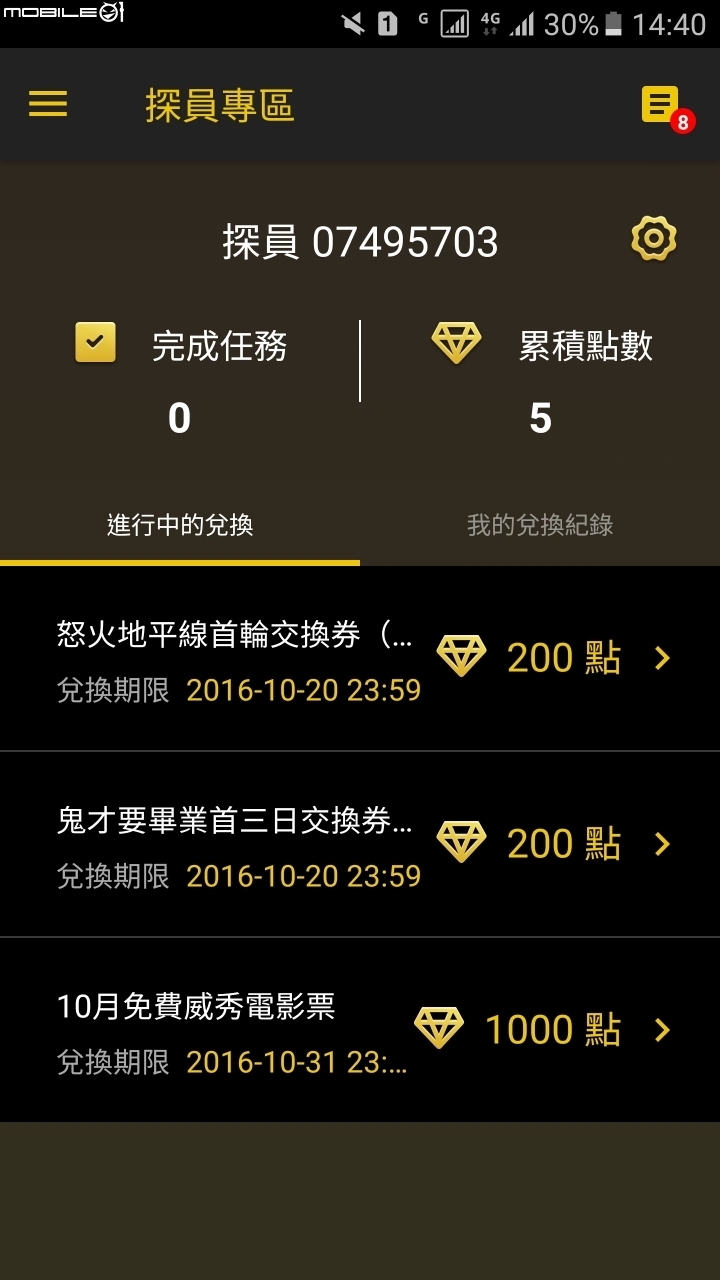Open the notes icon with 8 badge
720x1280 pixels.
[x=661, y=105]
